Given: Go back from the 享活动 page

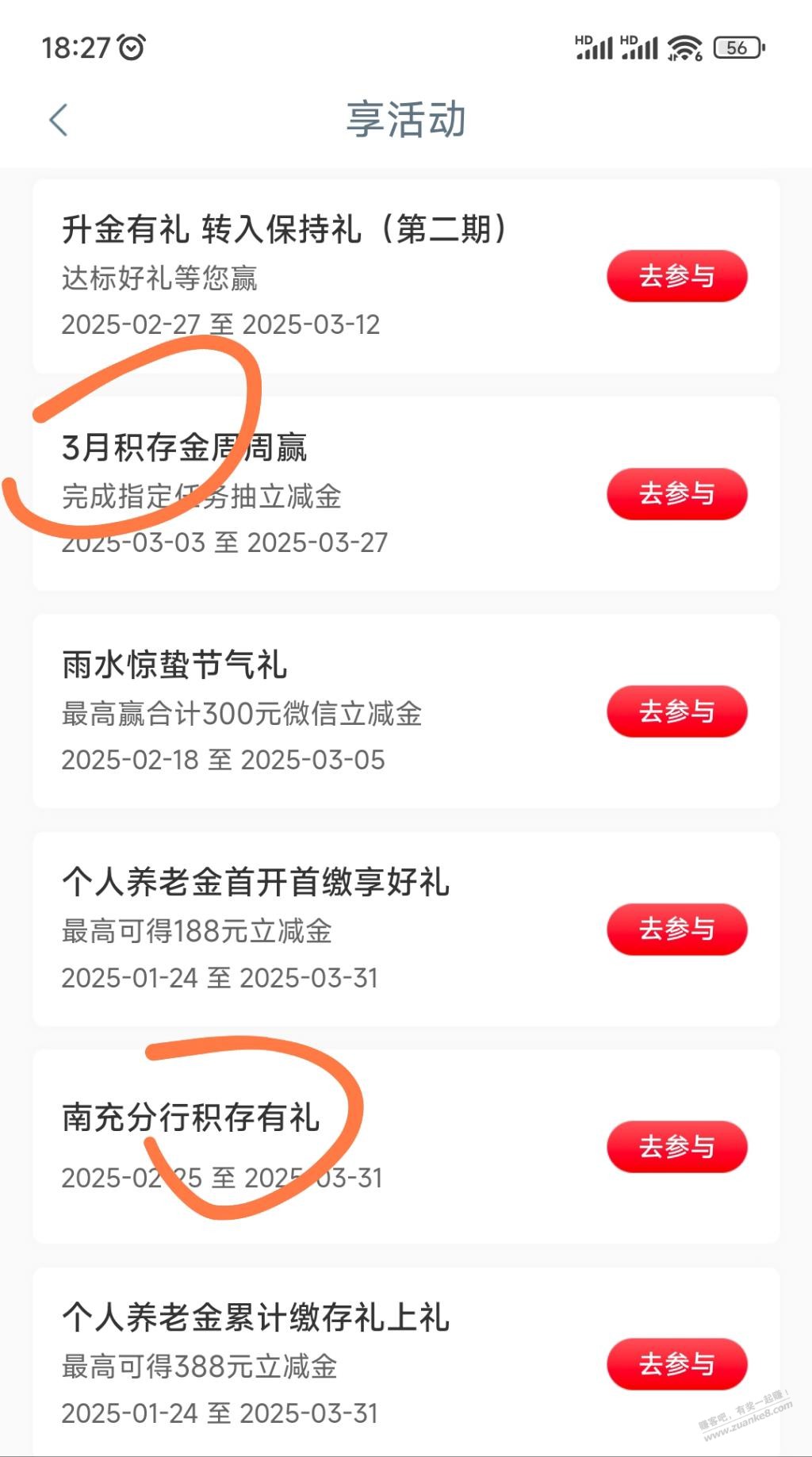Looking at the screenshot, I should [x=59, y=121].
